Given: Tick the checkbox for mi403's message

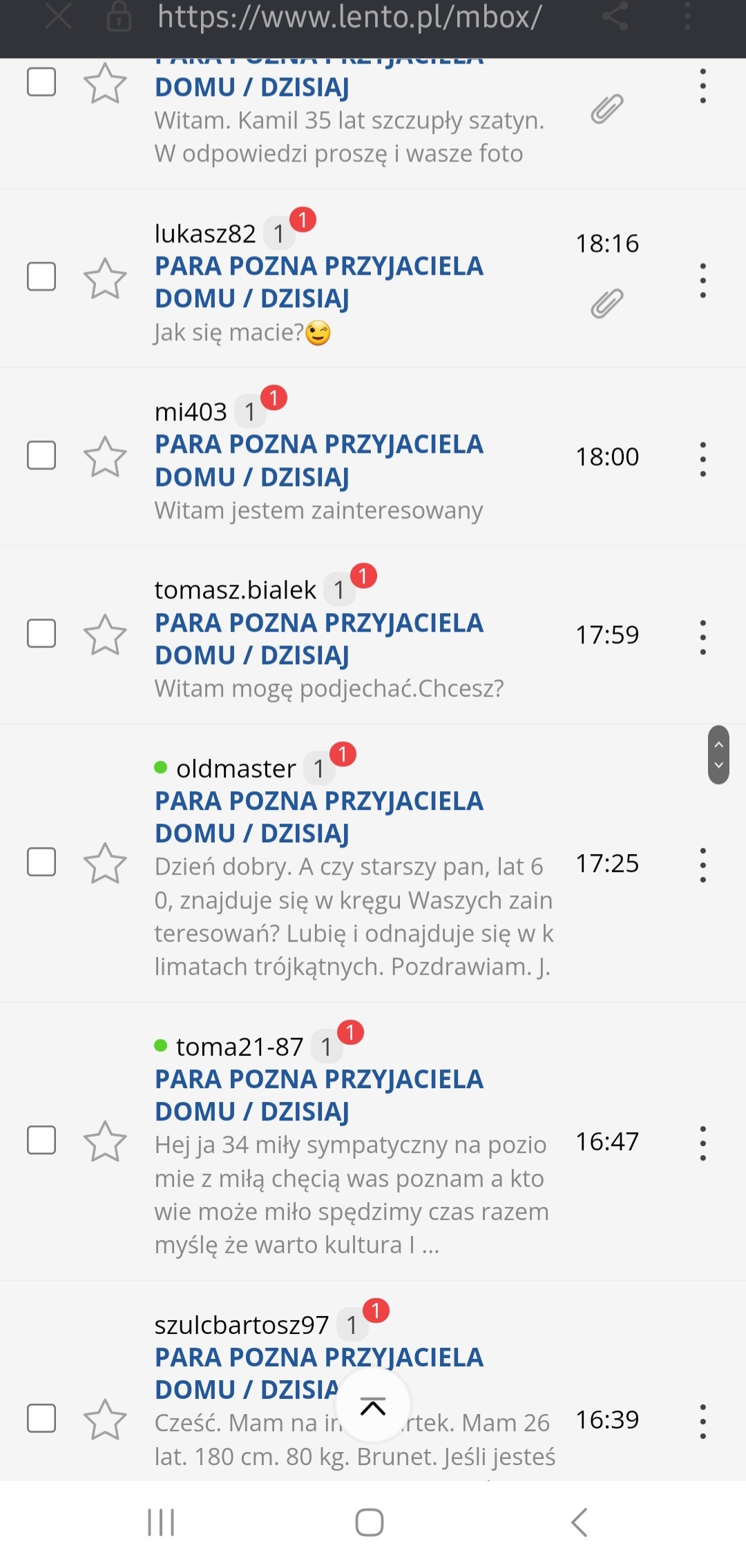Looking at the screenshot, I should click(41, 456).
